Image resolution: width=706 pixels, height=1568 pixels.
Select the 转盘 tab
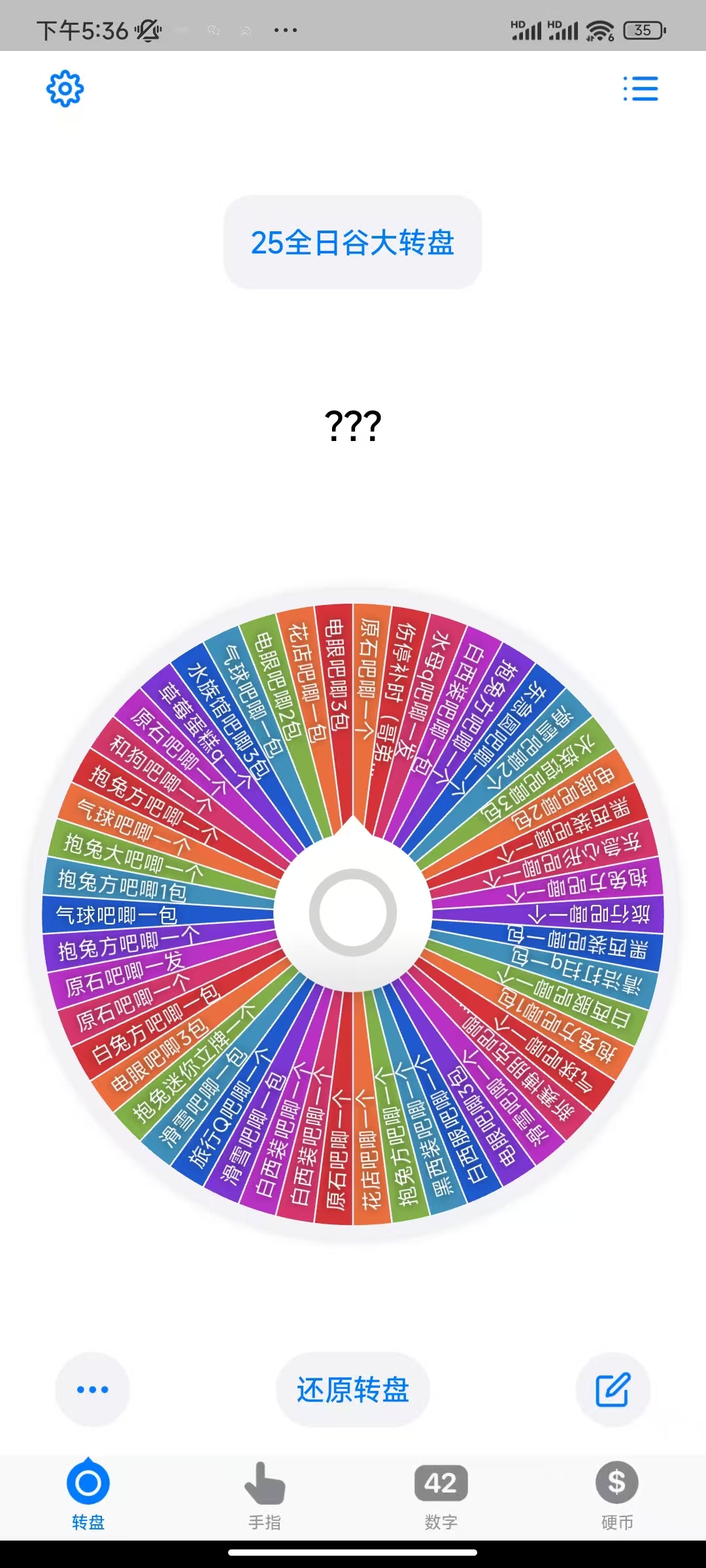pyautogui.click(x=88, y=1495)
